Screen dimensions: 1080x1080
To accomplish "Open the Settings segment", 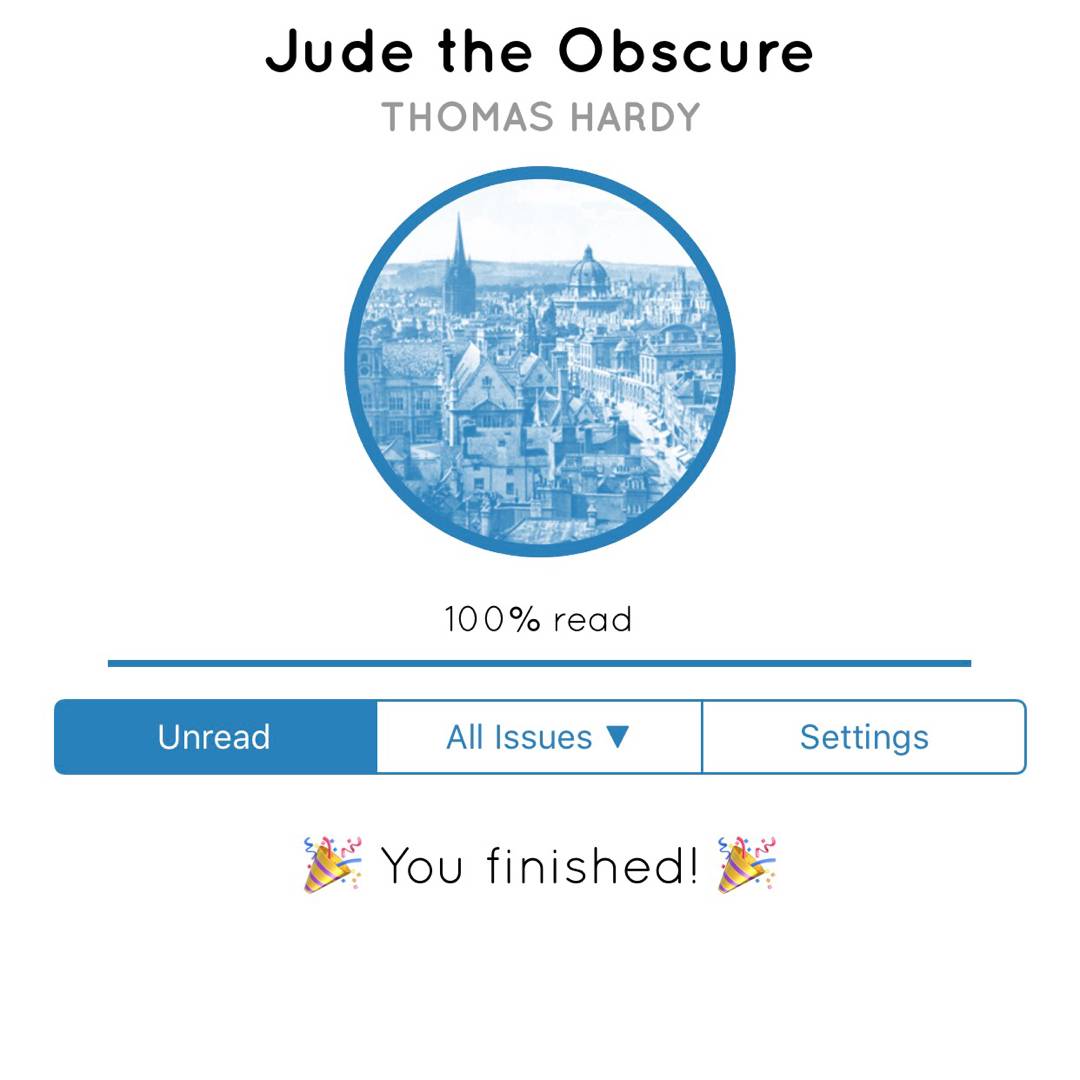I will (864, 737).
